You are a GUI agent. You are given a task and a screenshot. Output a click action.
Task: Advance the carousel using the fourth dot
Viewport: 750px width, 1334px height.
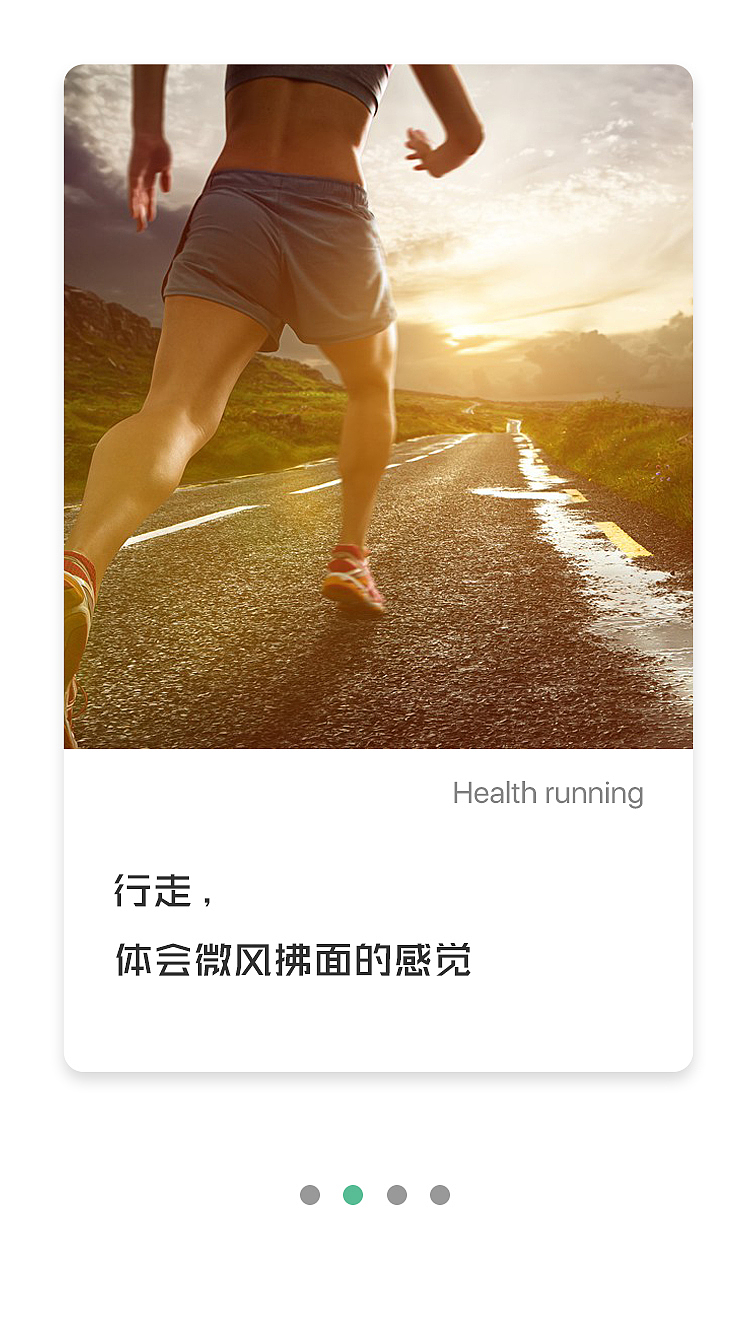tap(439, 1194)
